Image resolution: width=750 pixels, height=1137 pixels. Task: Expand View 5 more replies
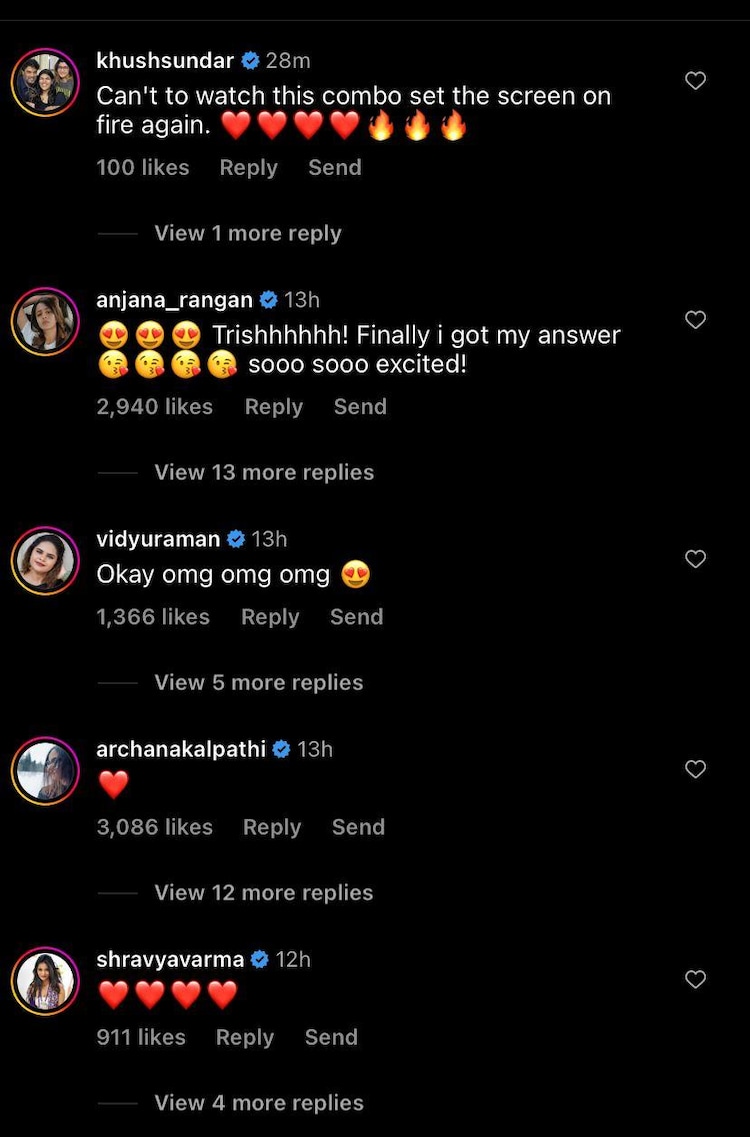(x=258, y=682)
